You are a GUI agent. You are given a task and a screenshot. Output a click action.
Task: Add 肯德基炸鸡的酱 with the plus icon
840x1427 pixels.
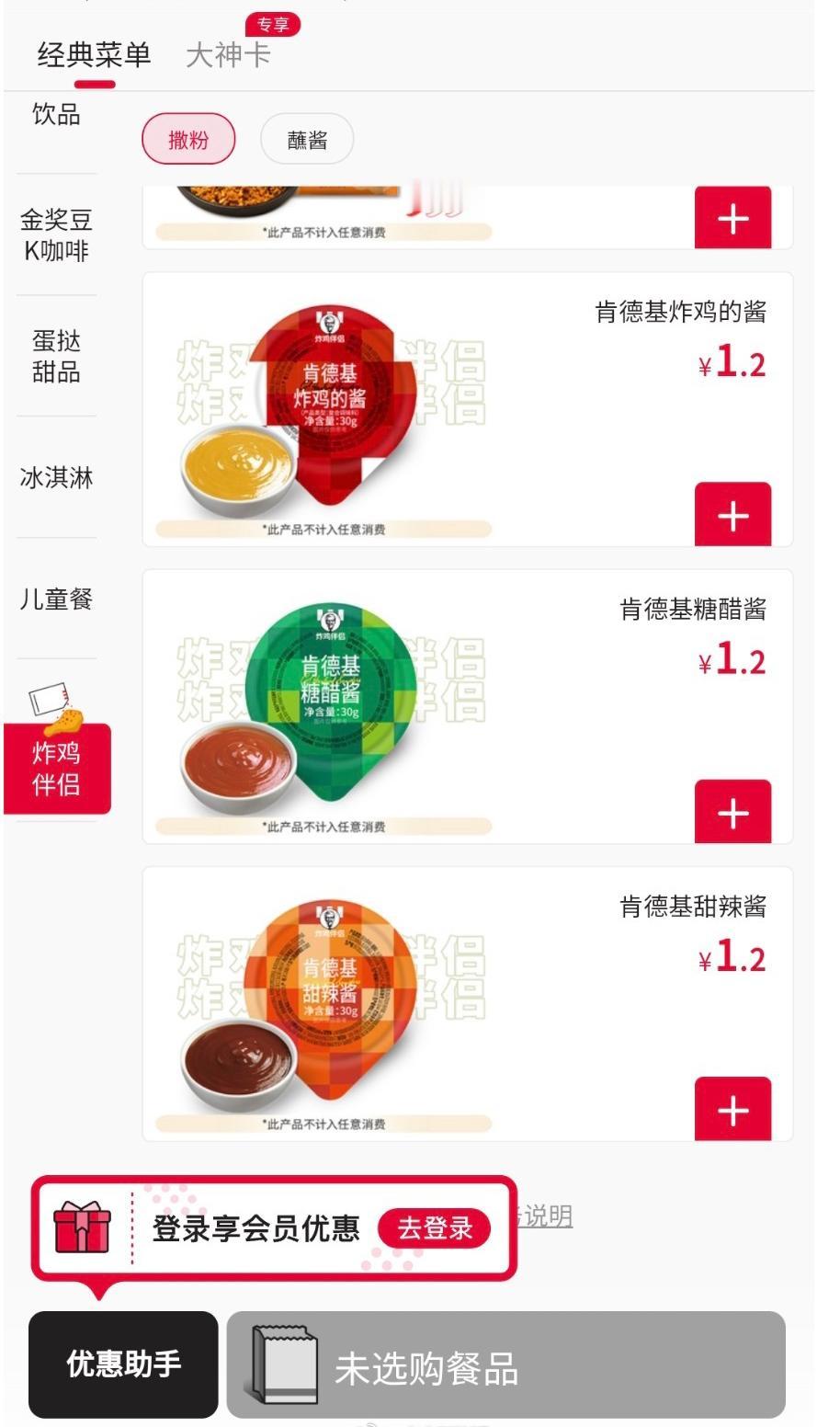click(732, 516)
